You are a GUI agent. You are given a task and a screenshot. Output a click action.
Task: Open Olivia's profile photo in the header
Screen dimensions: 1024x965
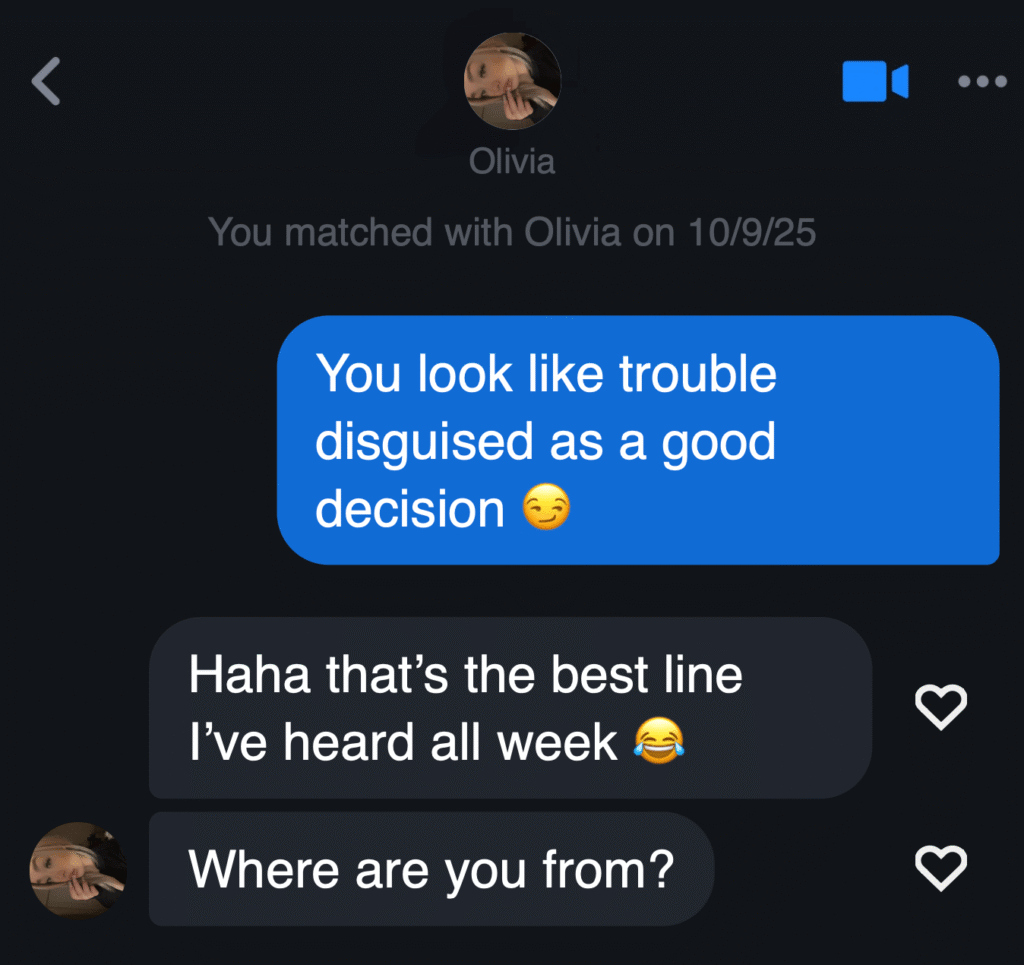(x=513, y=81)
